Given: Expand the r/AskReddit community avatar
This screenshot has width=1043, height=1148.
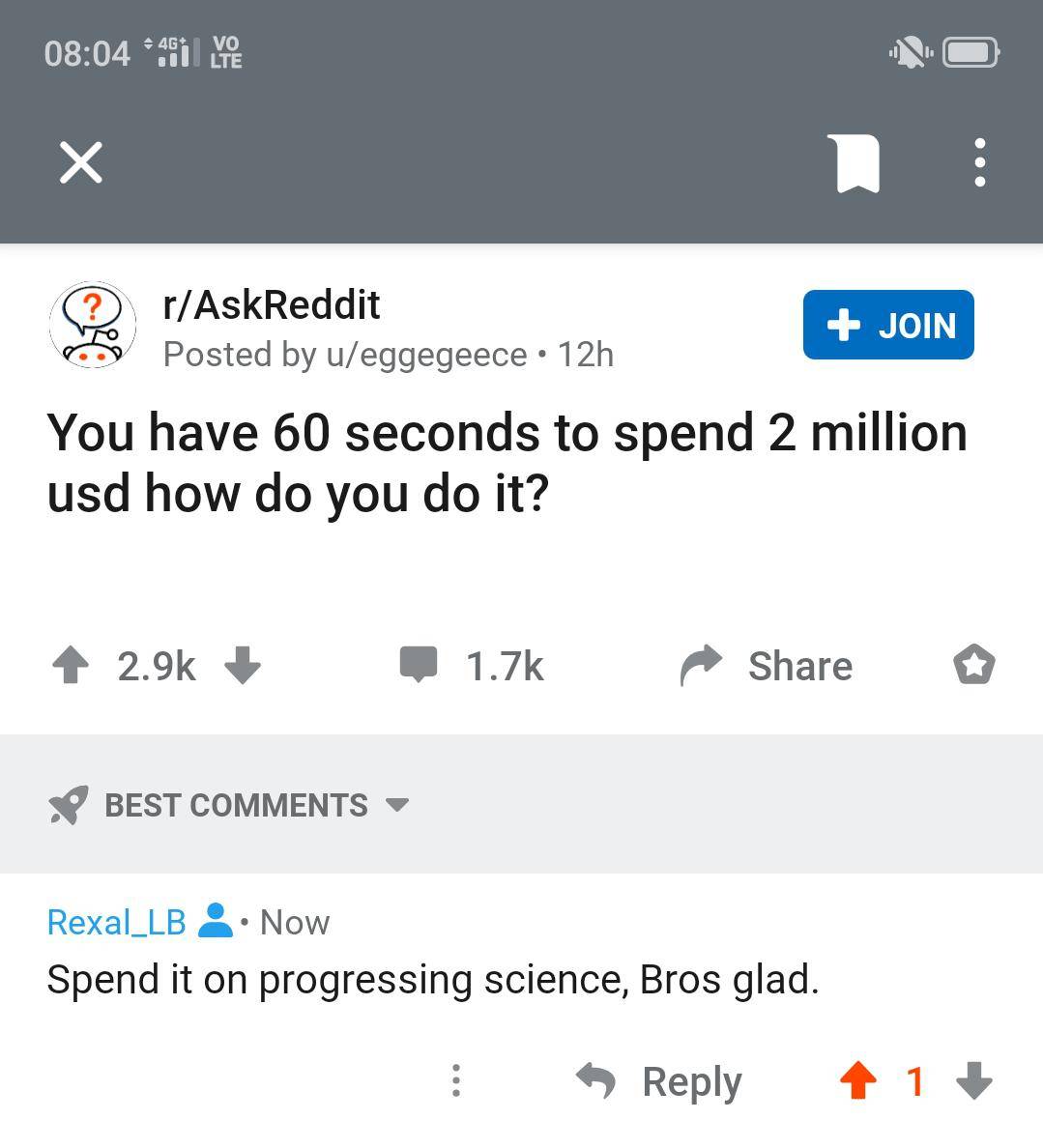Looking at the screenshot, I should point(92,325).
